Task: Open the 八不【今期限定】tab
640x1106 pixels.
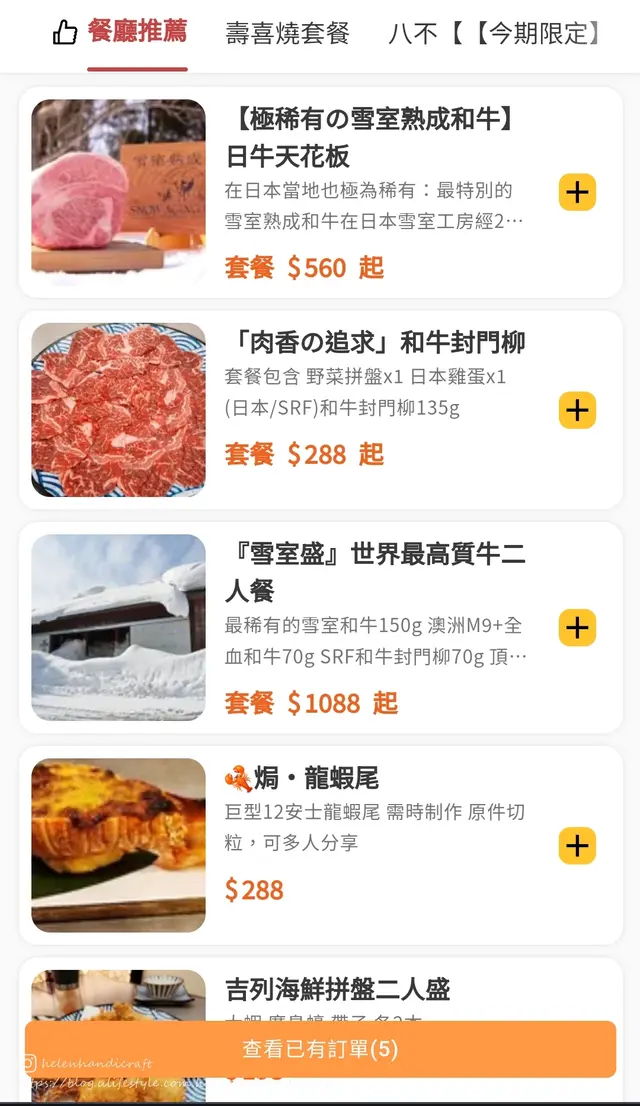Action: point(496,34)
